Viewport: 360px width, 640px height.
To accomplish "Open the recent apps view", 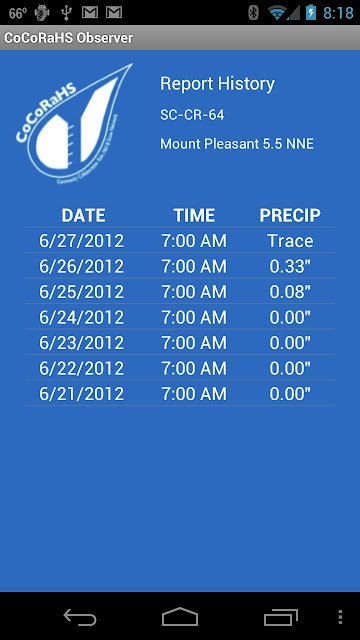I will (280, 617).
